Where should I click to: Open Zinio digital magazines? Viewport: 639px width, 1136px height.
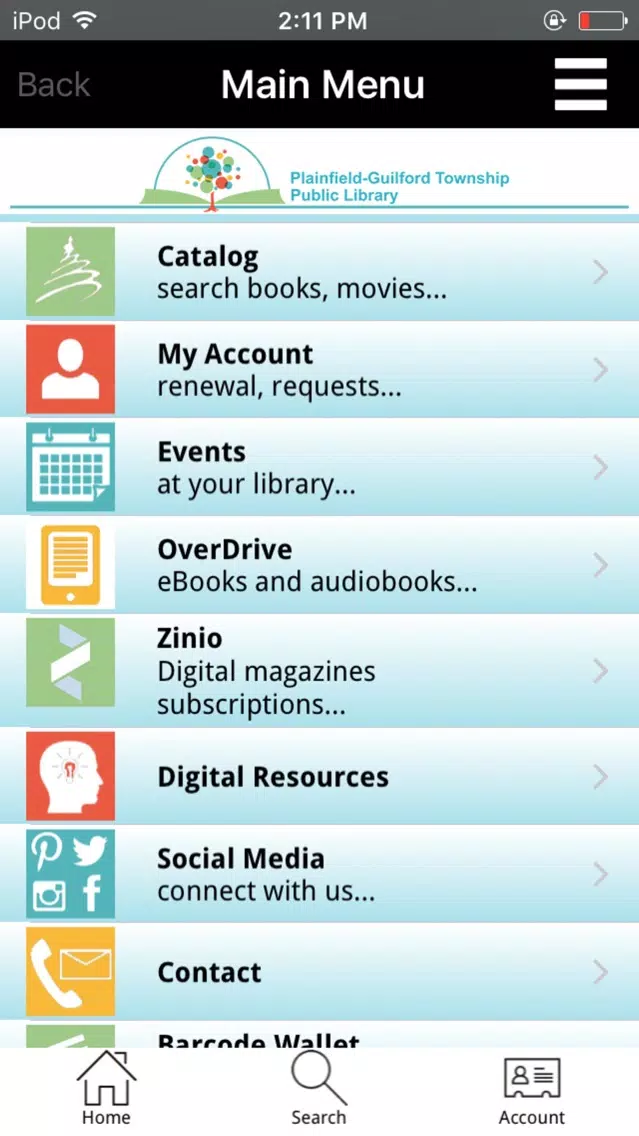[x=320, y=671]
